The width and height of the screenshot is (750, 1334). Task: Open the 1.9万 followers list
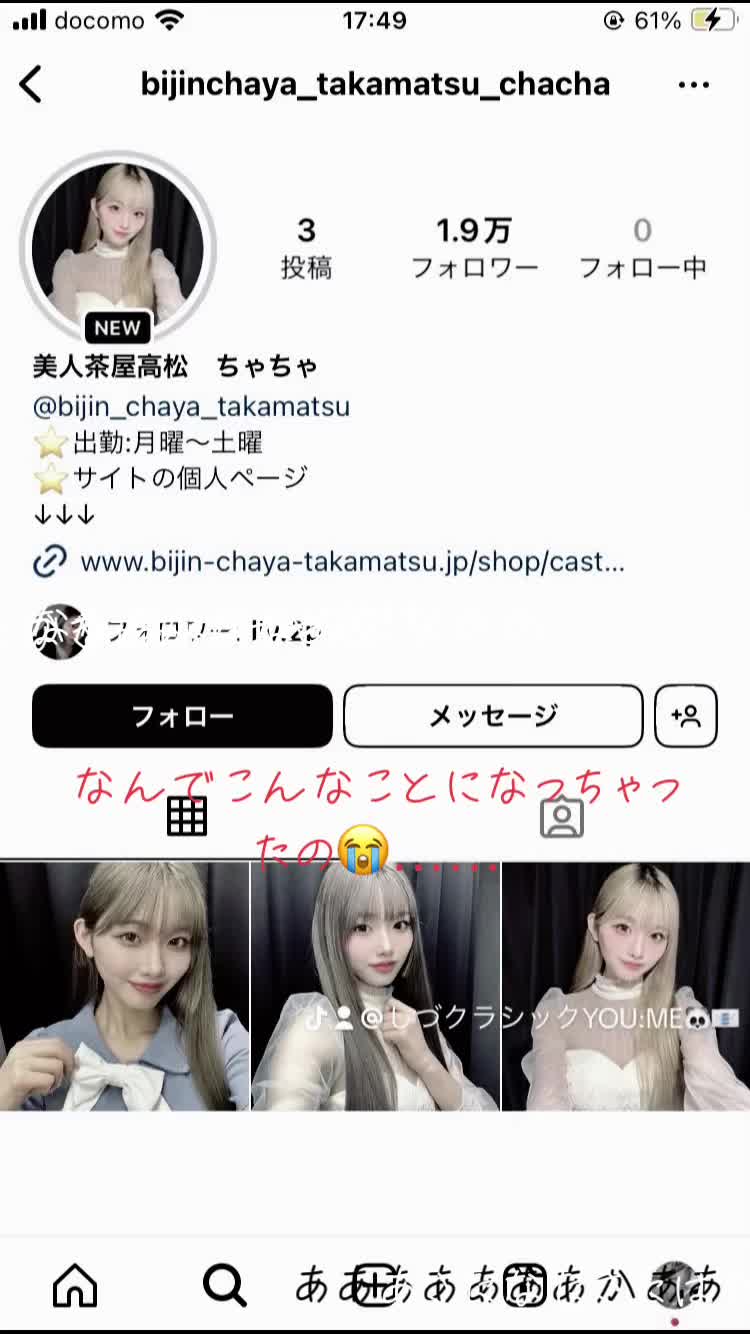(x=474, y=247)
